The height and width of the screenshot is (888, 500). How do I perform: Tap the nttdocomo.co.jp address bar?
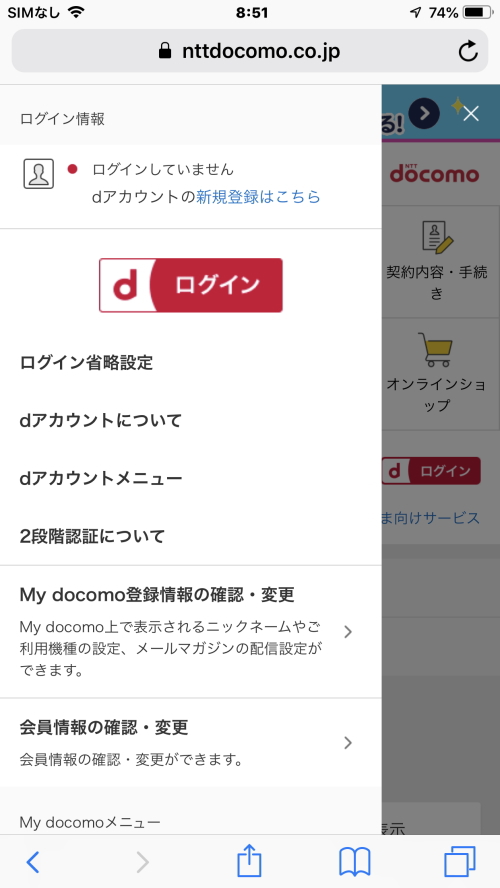coord(250,51)
